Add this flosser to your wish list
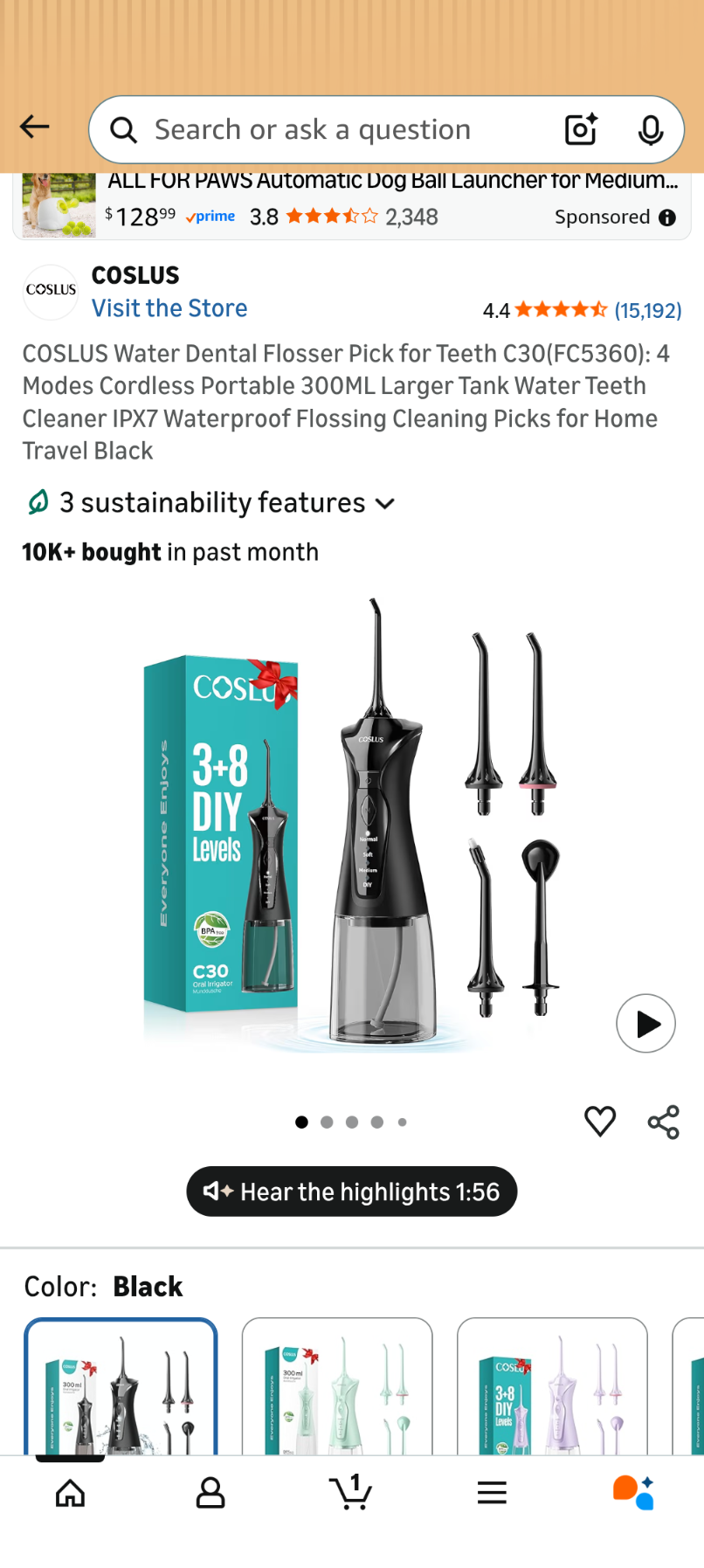This screenshot has width=704, height=1568. (600, 1121)
